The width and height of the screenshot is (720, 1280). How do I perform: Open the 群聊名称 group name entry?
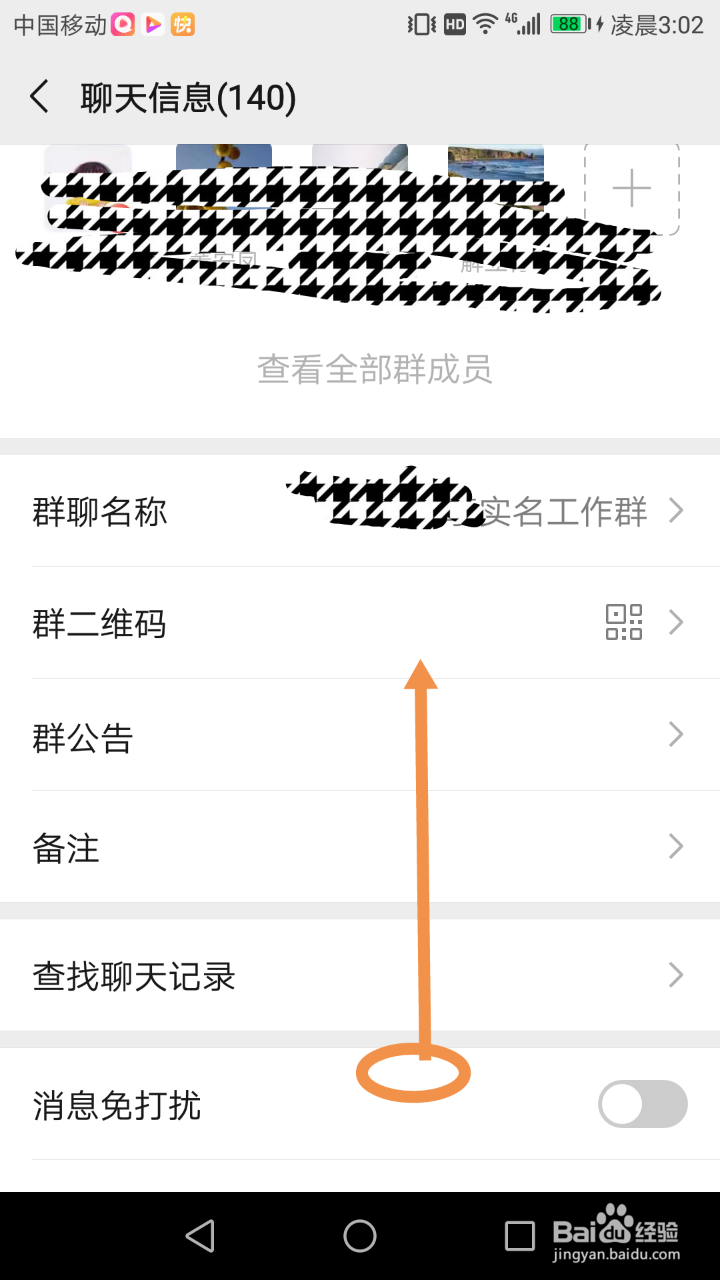(x=360, y=511)
